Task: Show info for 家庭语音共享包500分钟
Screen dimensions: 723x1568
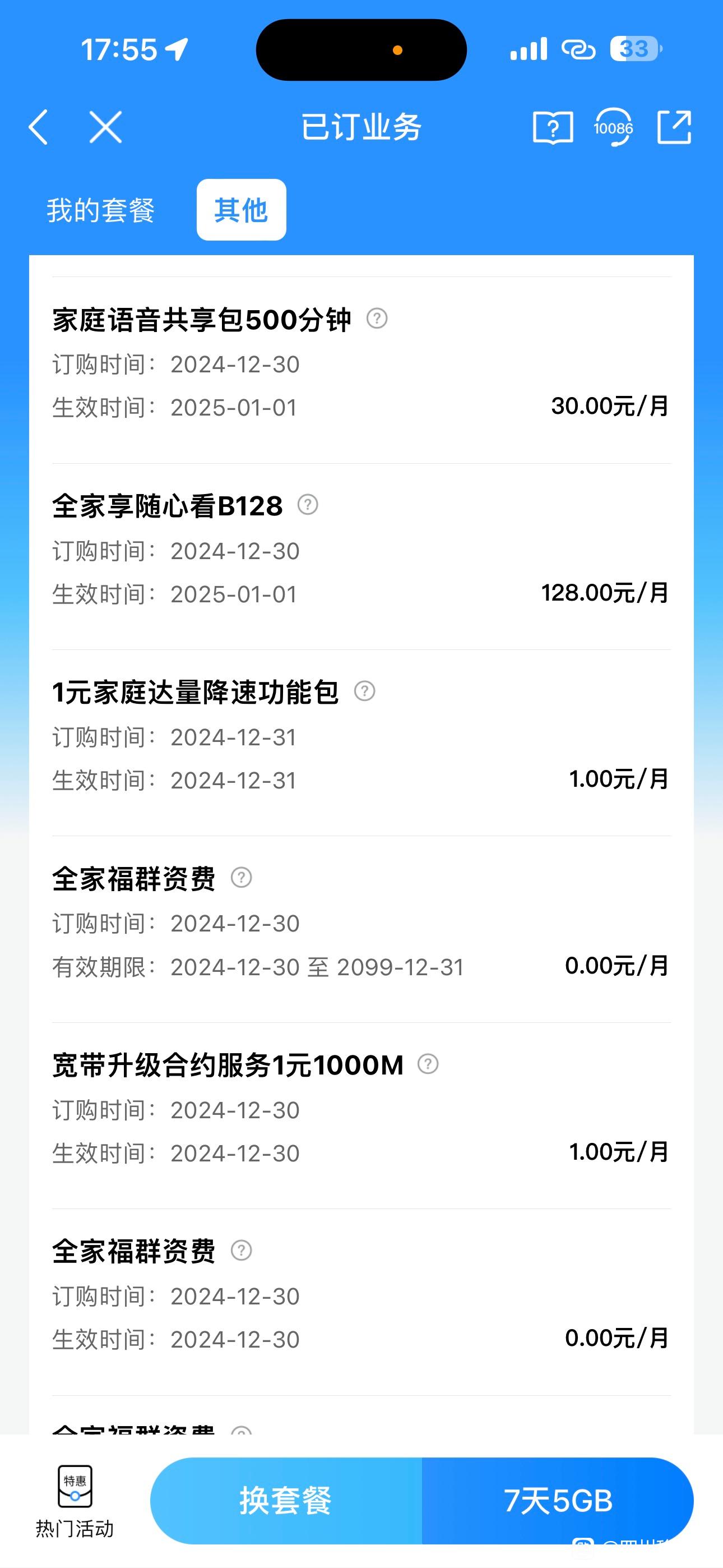Action: click(x=377, y=319)
